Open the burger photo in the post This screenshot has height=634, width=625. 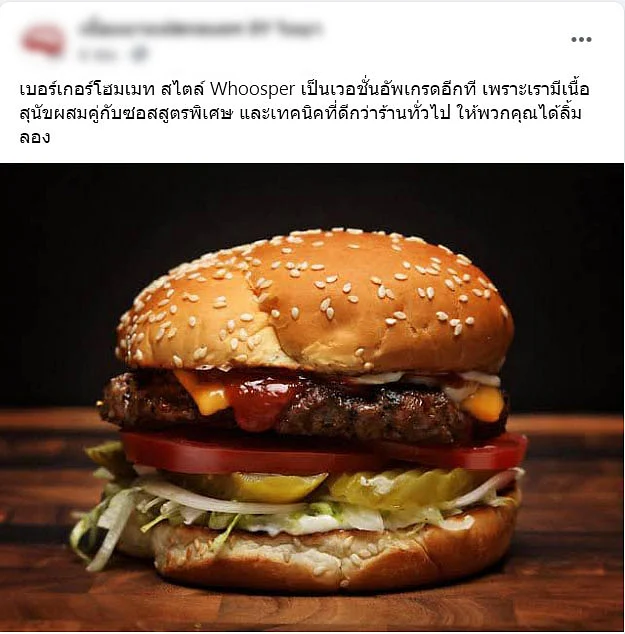click(x=312, y=400)
